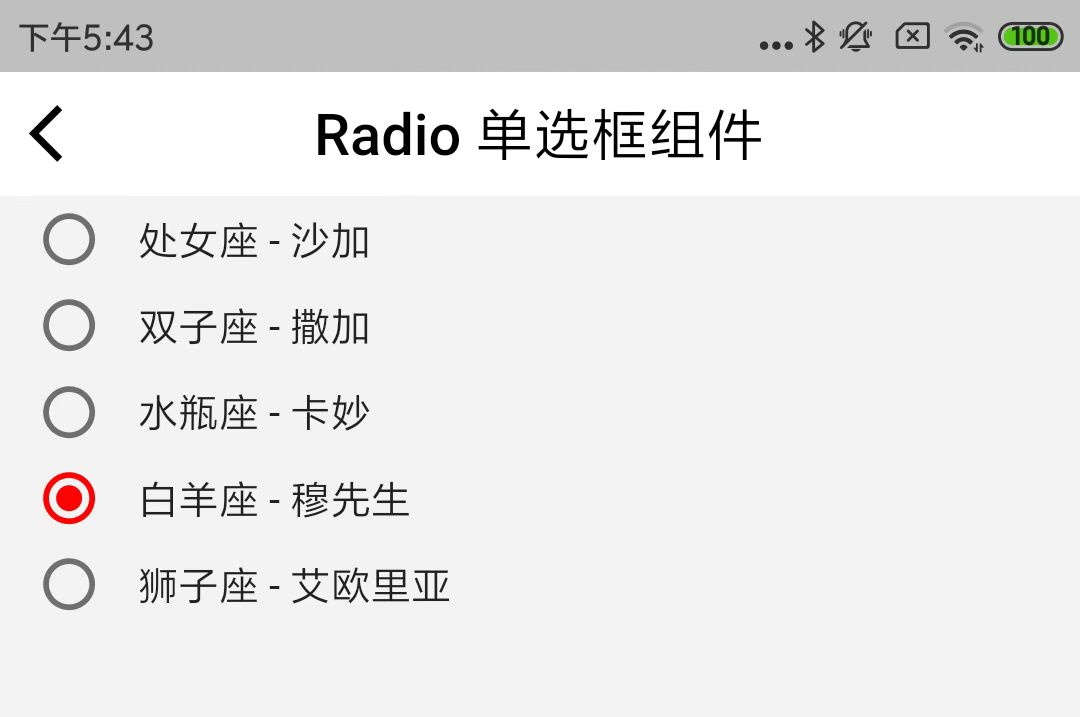
Task: Select the 处女座 - 沙加 radio option
Action: 69,240
